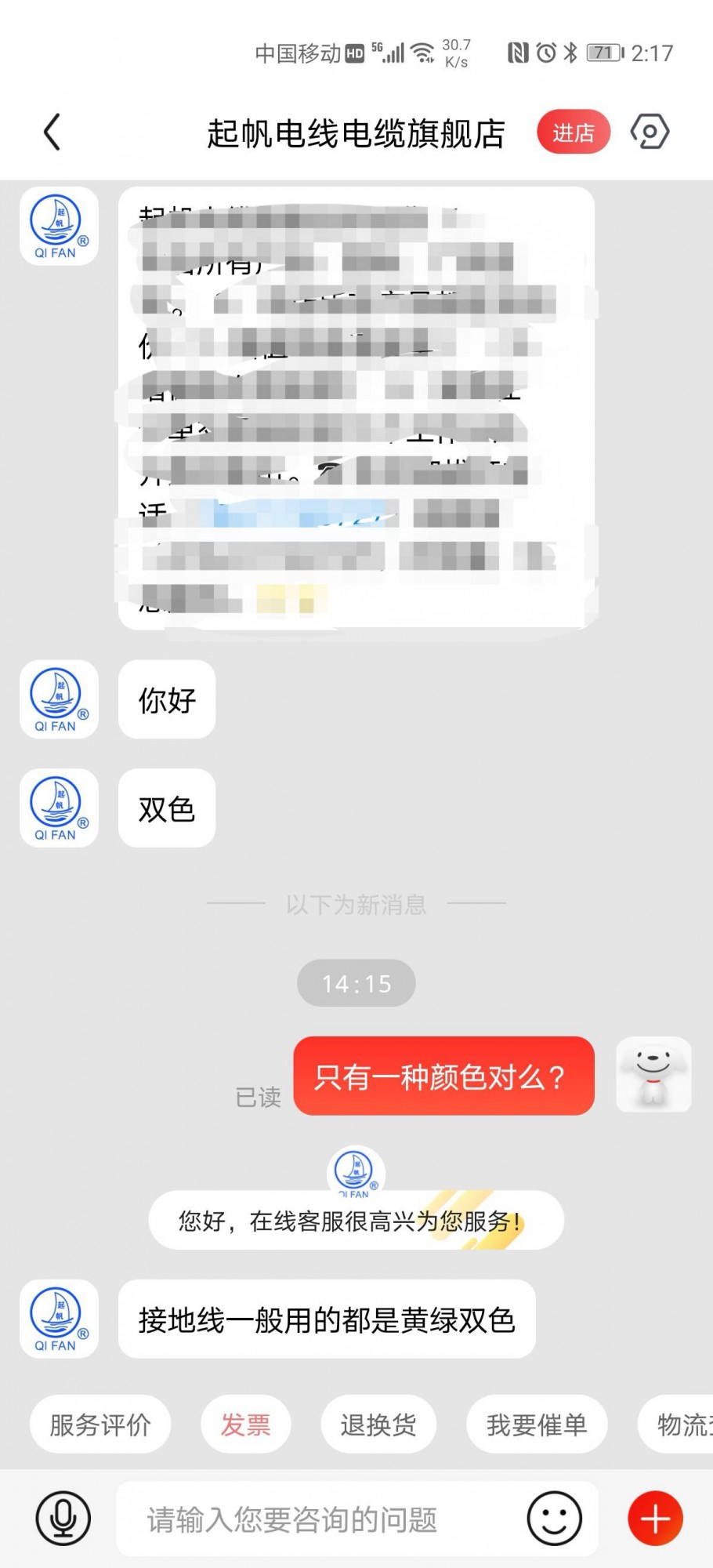Focus the 请输入您要咨询的问题 message field
This screenshot has width=713, height=1568.
[313, 1519]
